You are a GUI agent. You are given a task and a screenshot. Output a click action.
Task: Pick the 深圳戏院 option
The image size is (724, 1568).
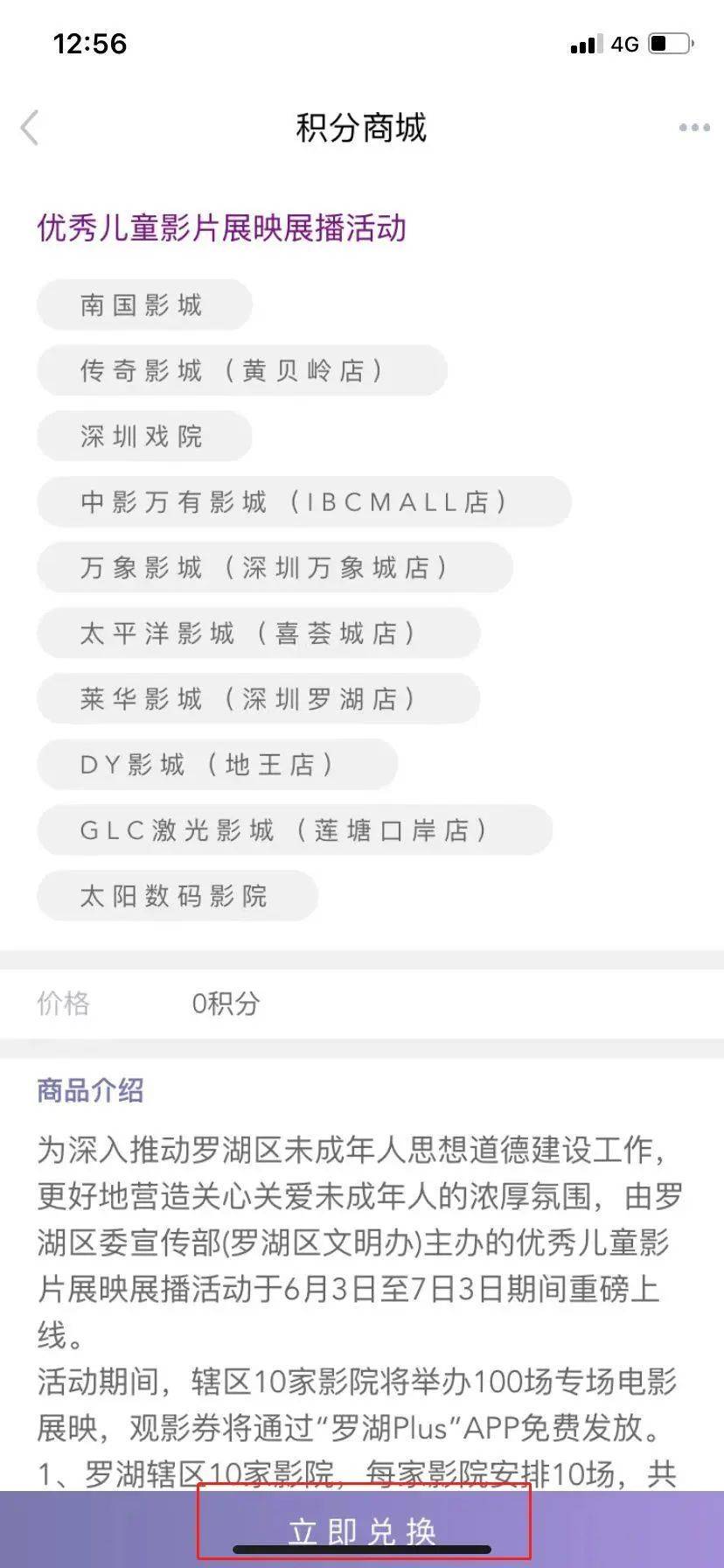click(x=144, y=436)
